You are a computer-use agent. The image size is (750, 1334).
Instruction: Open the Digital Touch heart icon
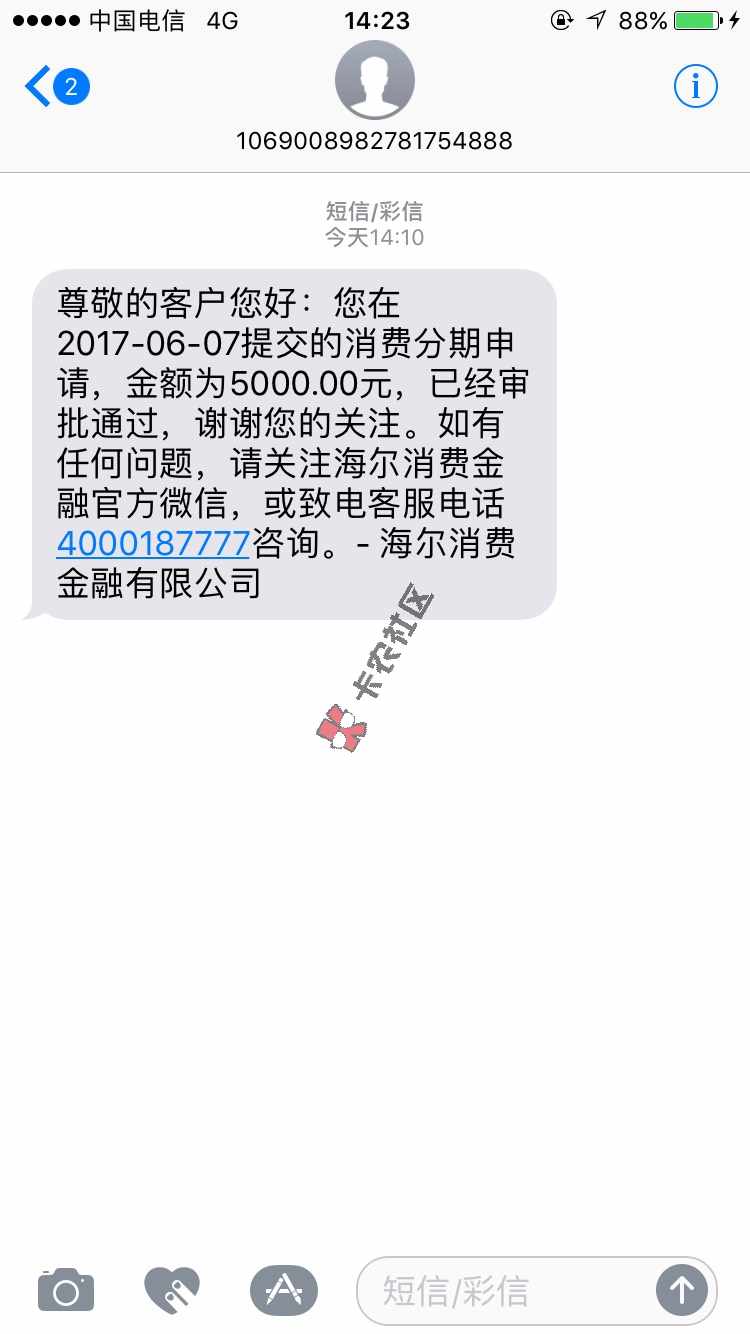point(172,1290)
